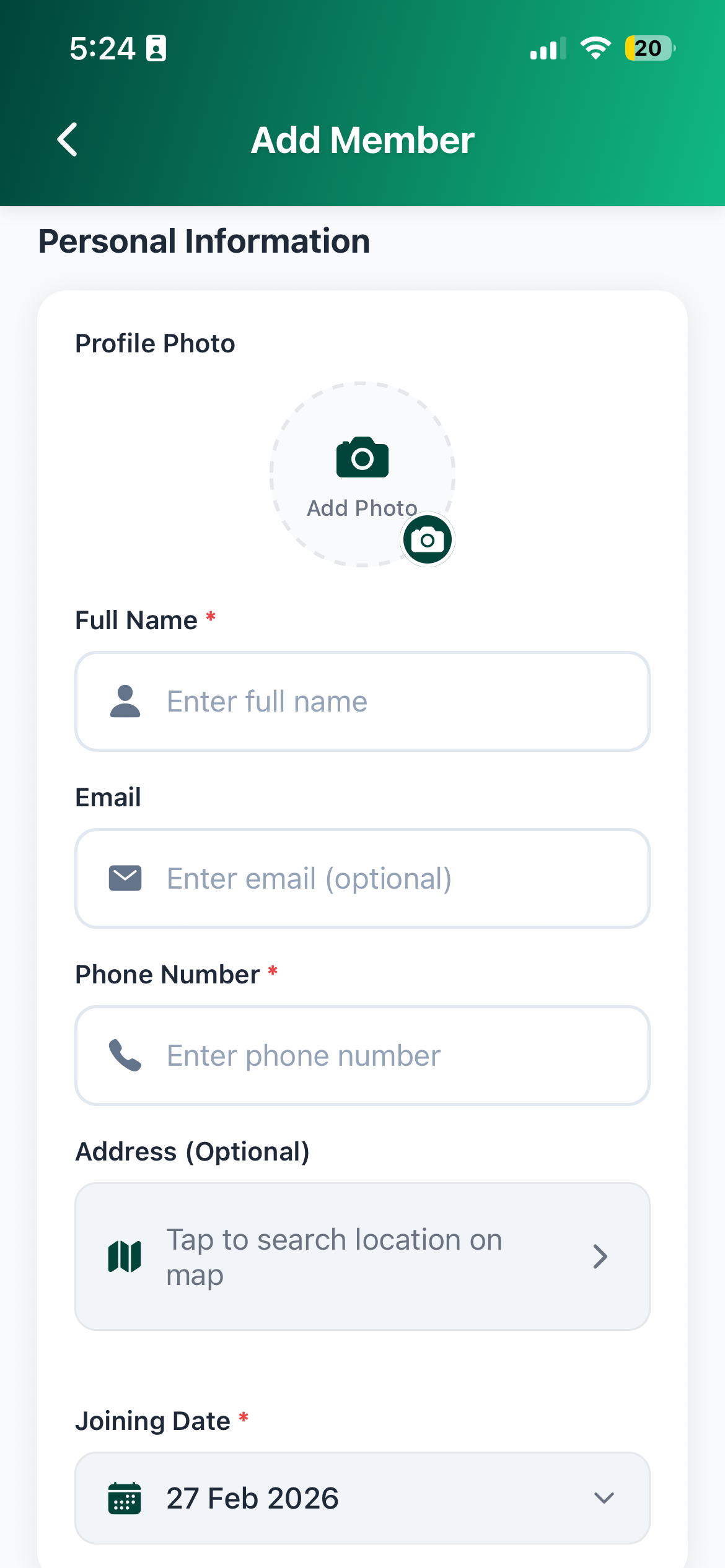
Task: Go back using the left arrow chevron
Action: pyautogui.click(x=68, y=139)
